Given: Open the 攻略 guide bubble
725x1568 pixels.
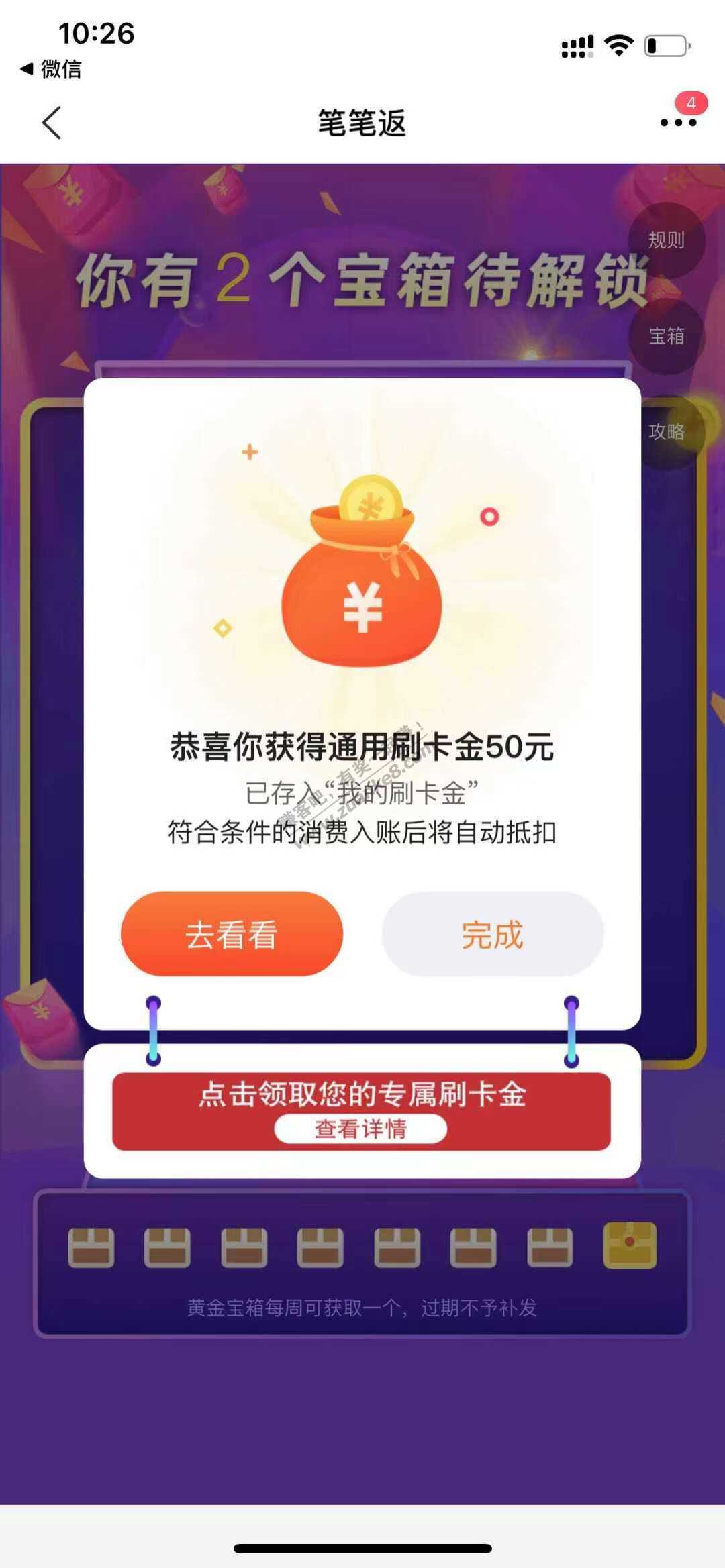Looking at the screenshot, I should pos(666,431).
